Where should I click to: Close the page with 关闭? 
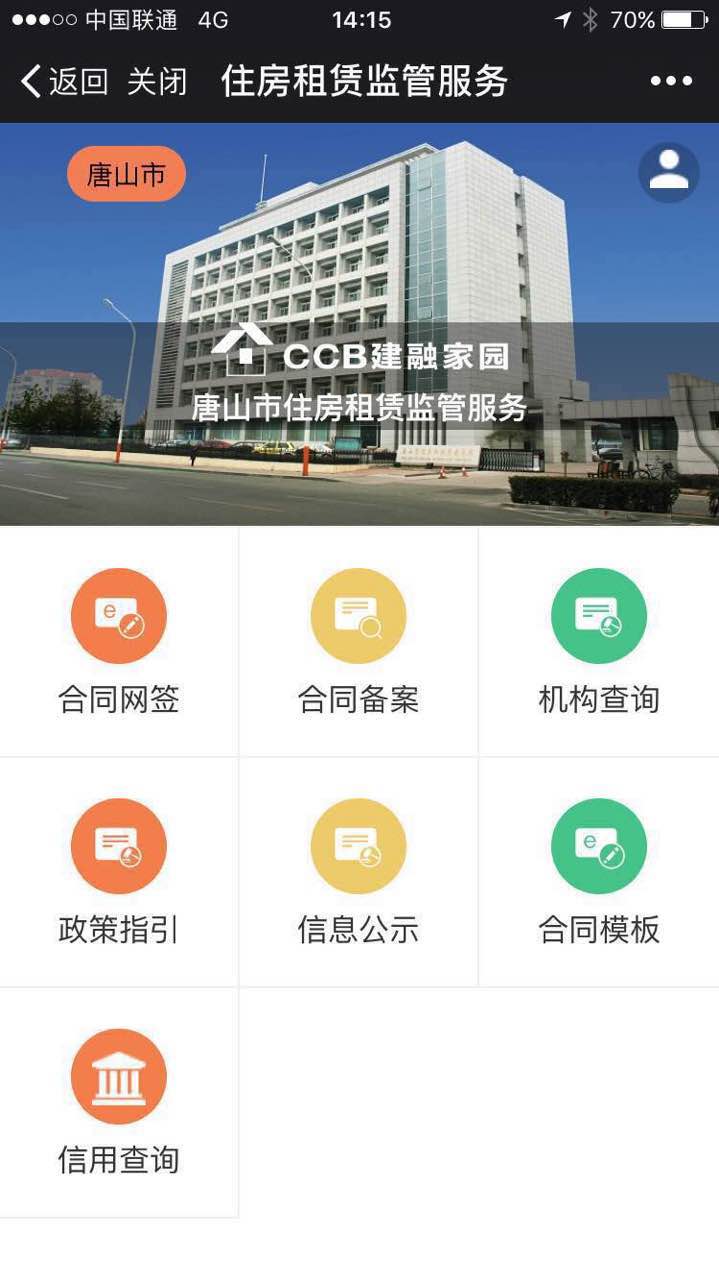tap(157, 81)
